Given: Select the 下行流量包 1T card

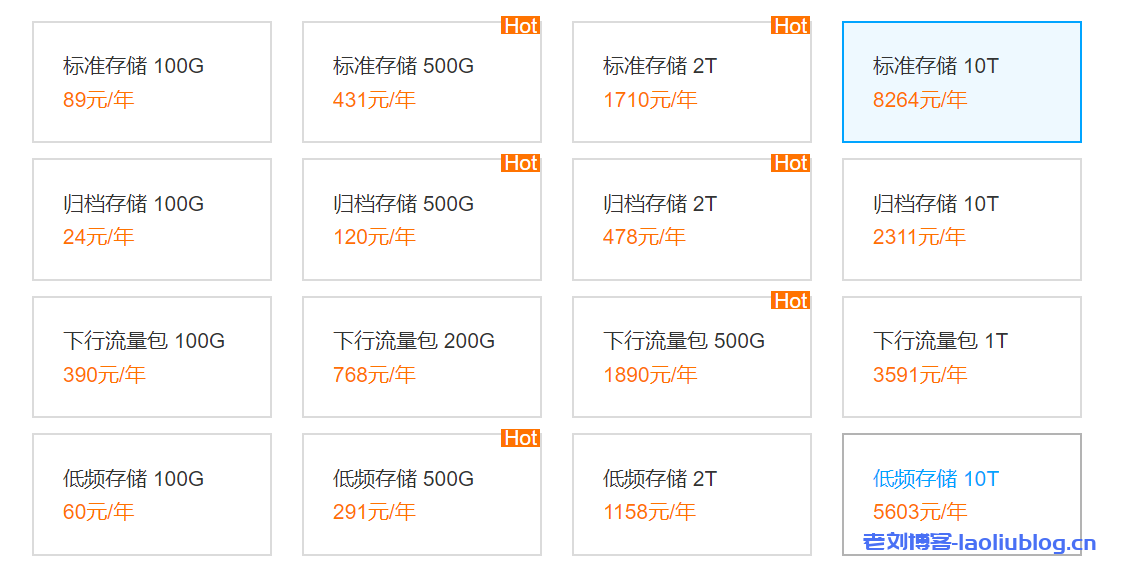Looking at the screenshot, I should tap(962, 357).
